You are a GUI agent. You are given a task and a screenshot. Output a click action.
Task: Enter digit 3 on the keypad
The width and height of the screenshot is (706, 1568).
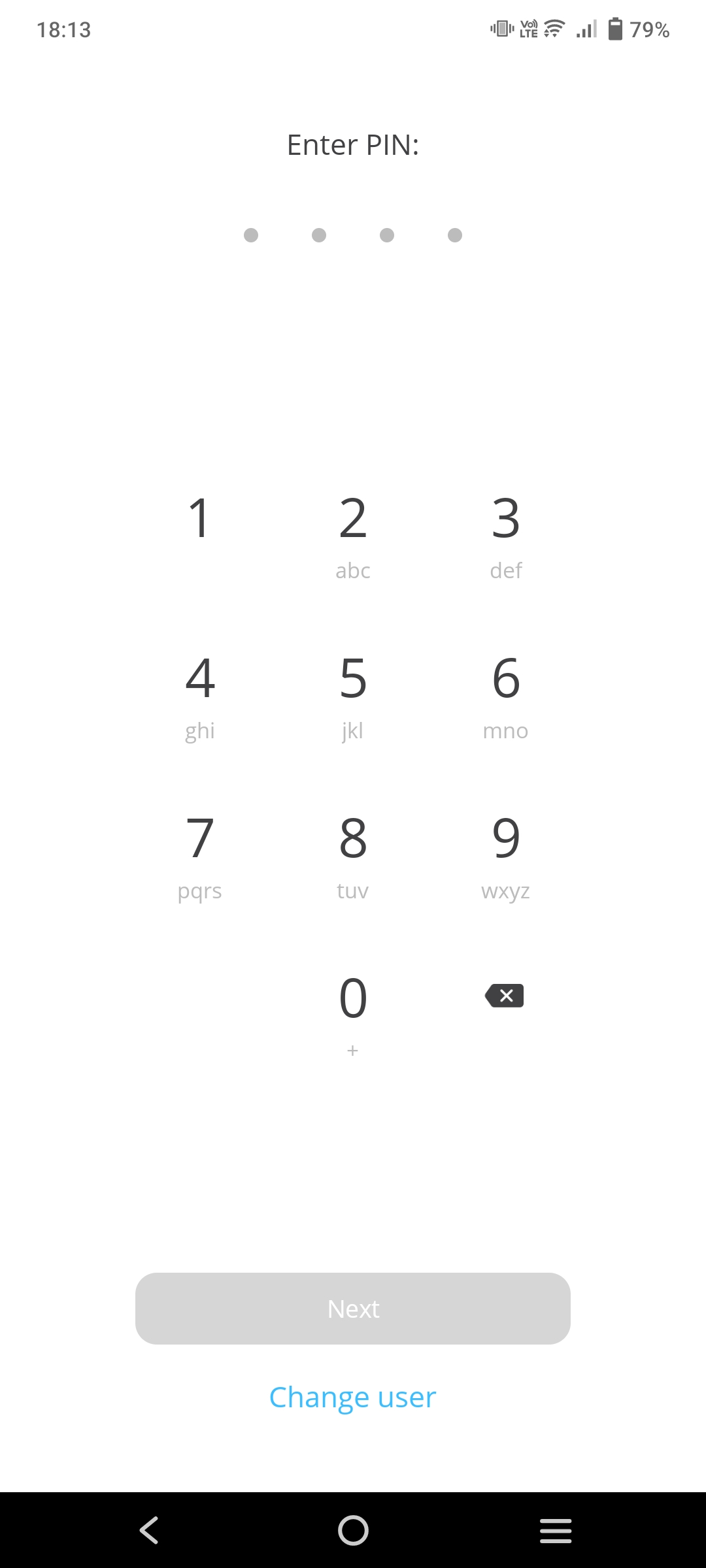pyautogui.click(x=505, y=532)
